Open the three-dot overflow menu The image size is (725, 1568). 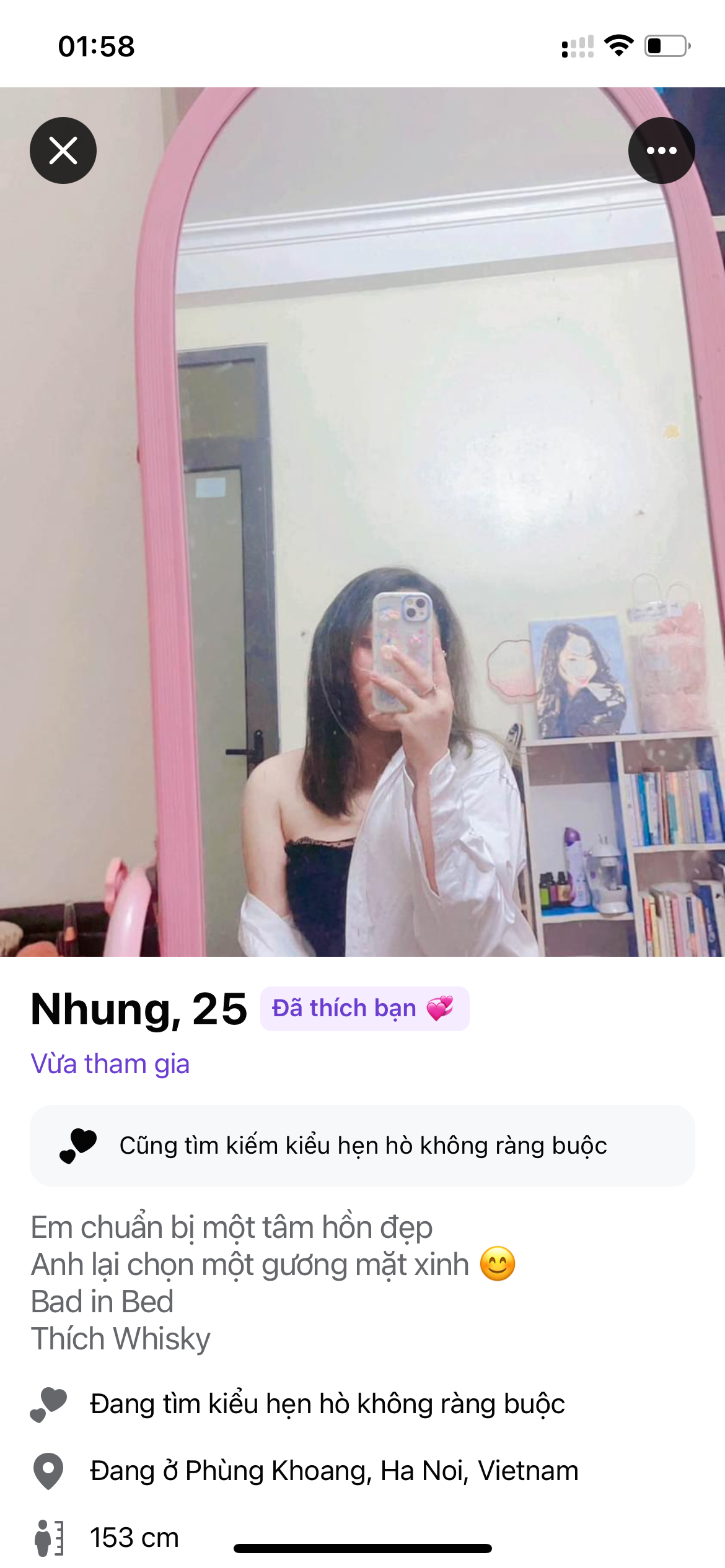click(661, 150)
